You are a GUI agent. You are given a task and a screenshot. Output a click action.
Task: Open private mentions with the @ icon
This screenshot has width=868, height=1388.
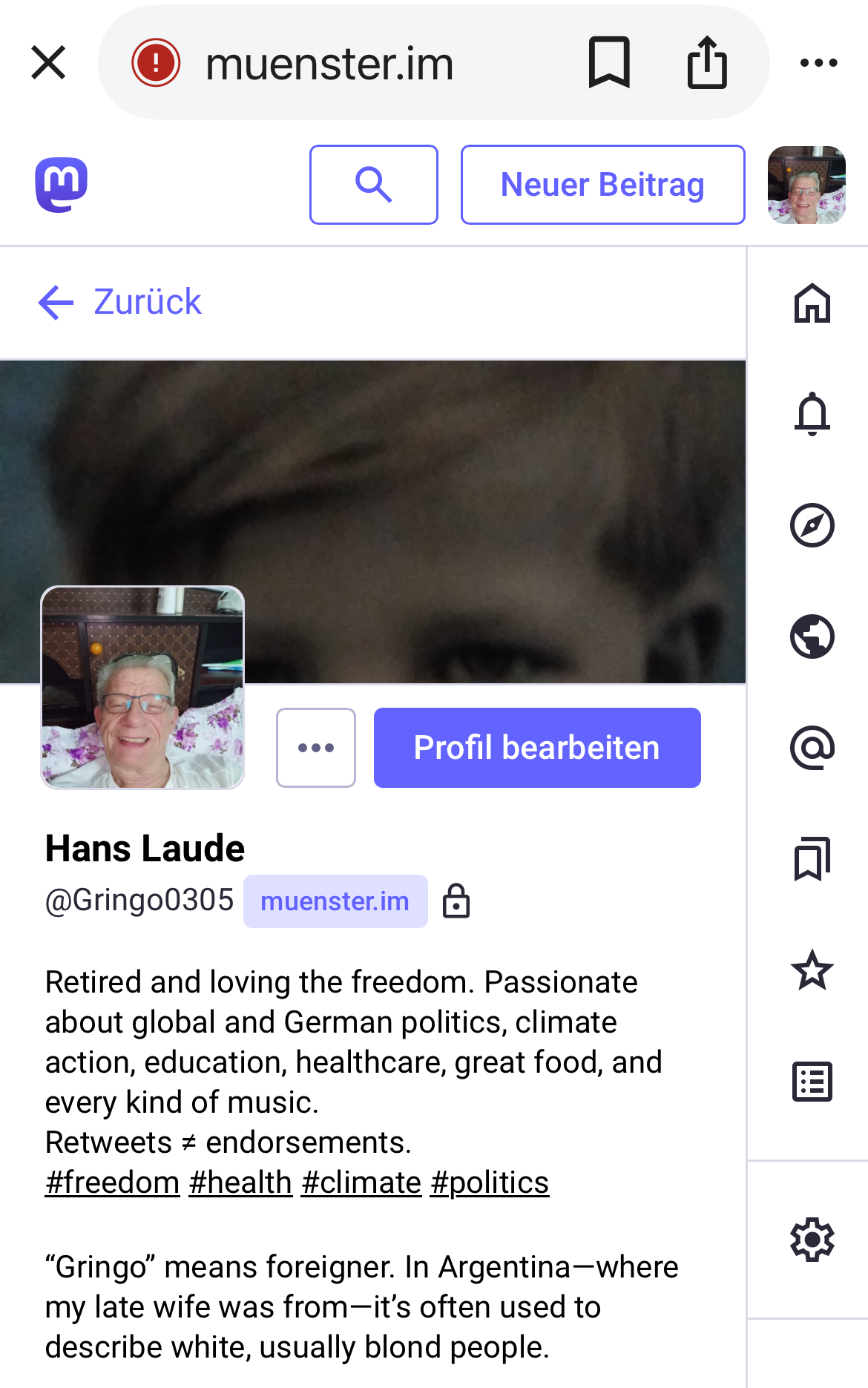(x=812, y=748)
